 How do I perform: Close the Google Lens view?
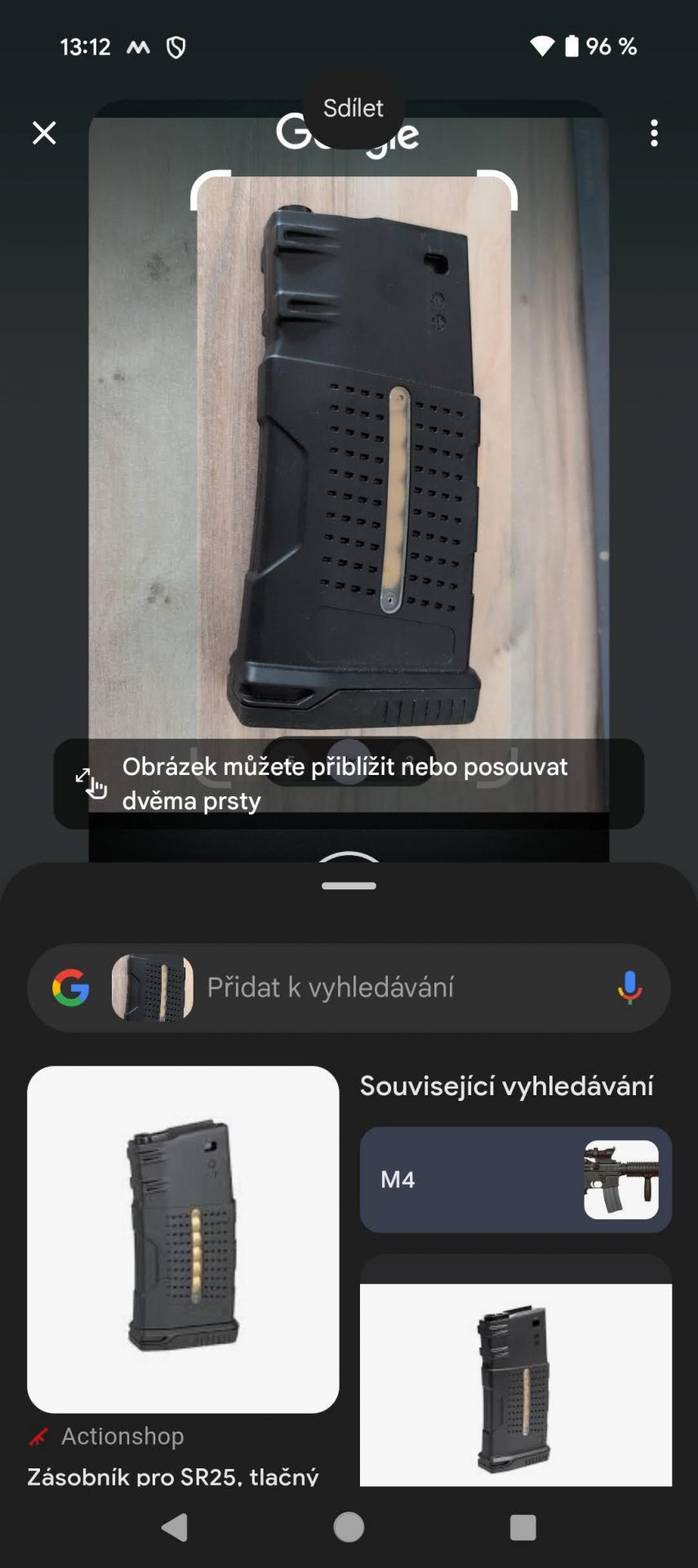coord(44,132)
